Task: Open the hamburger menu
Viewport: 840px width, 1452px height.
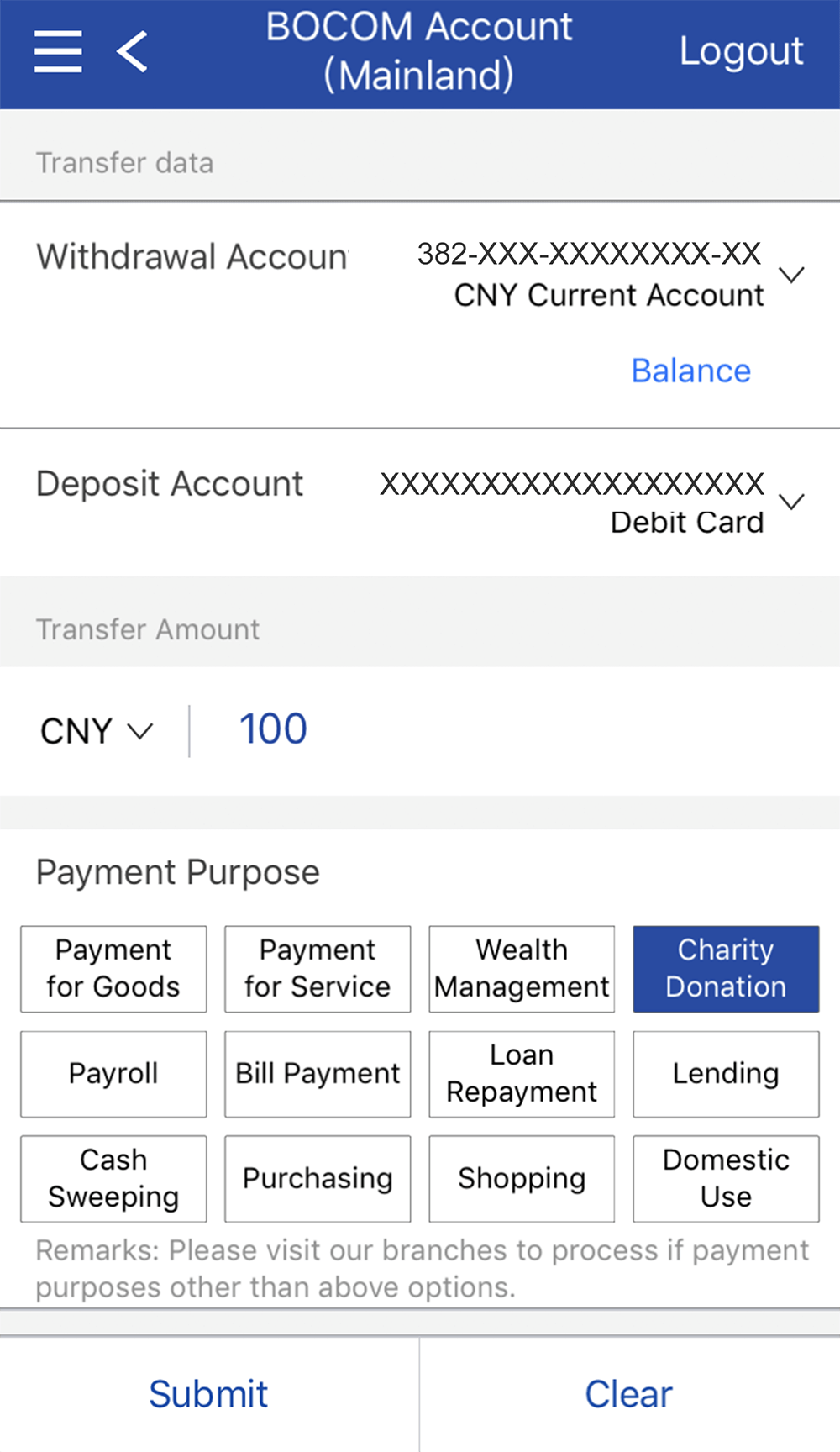Action: (58, 51)
